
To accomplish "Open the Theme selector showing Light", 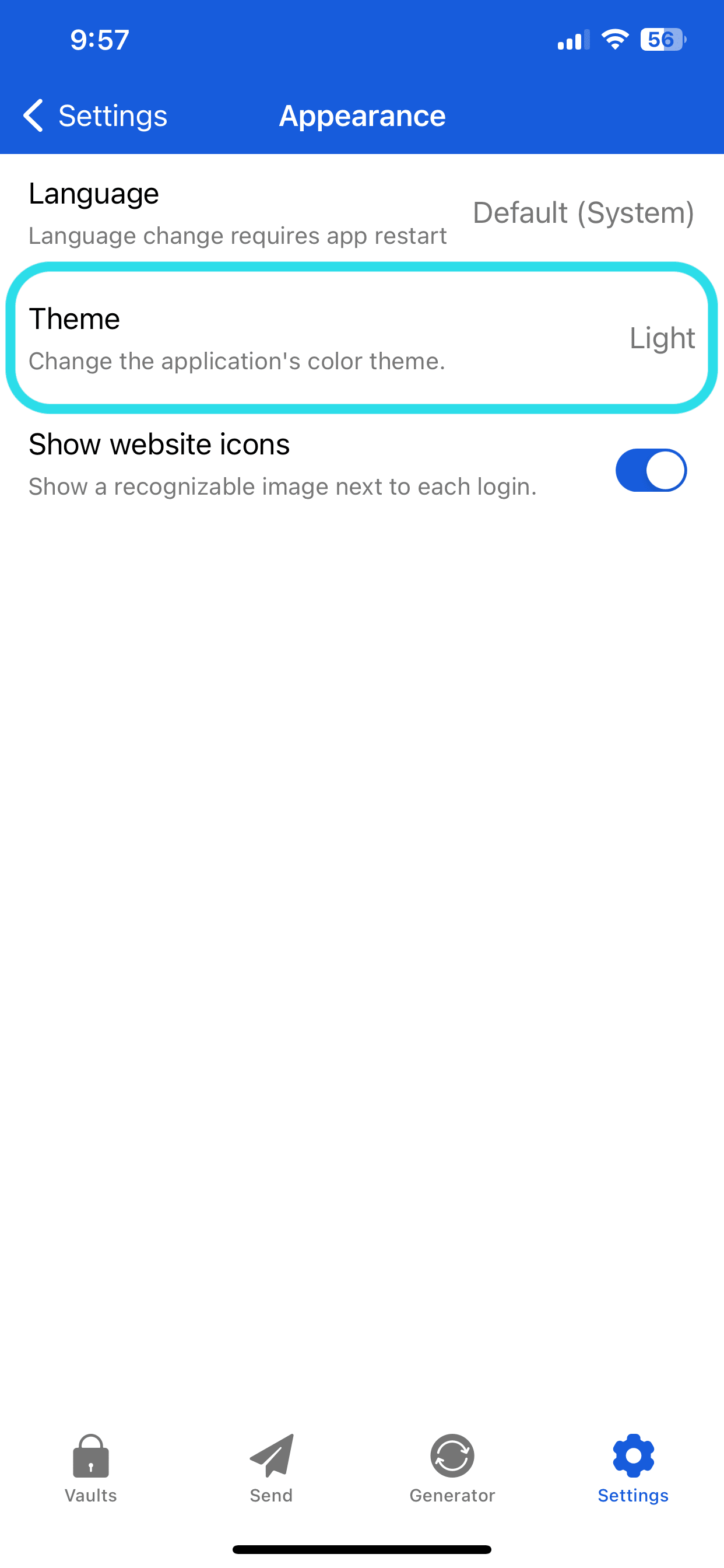I will click(362, 339).
